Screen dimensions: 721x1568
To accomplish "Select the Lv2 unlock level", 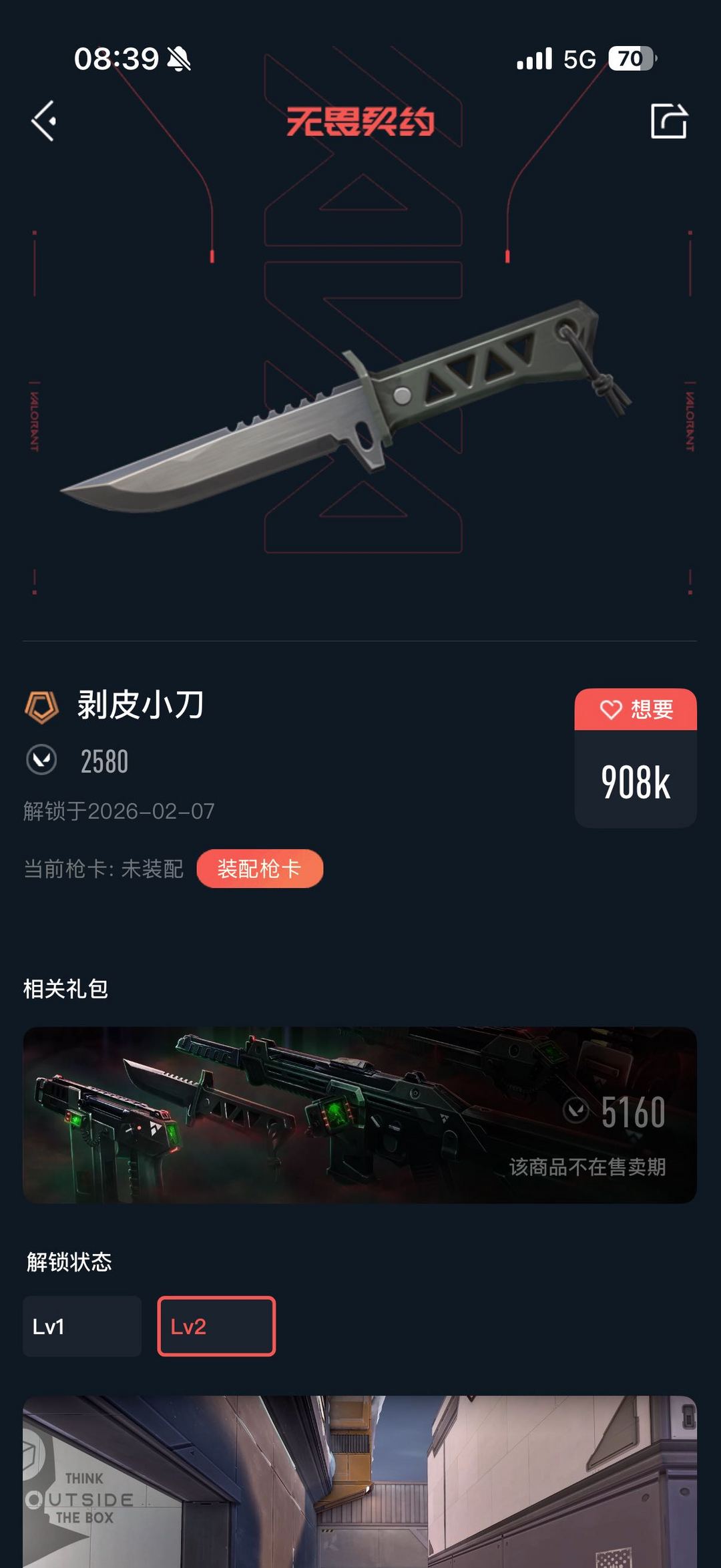I will click(216, 1326).
